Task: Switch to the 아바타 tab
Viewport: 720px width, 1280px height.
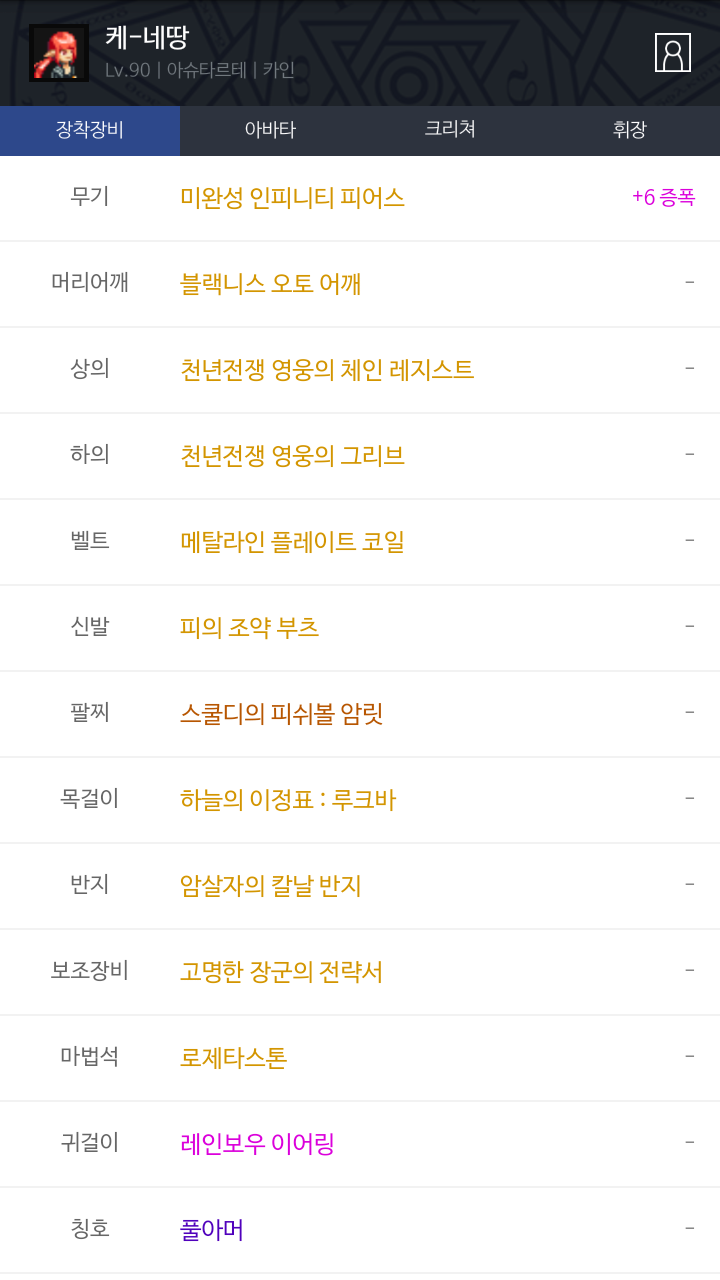Action: 270,130
